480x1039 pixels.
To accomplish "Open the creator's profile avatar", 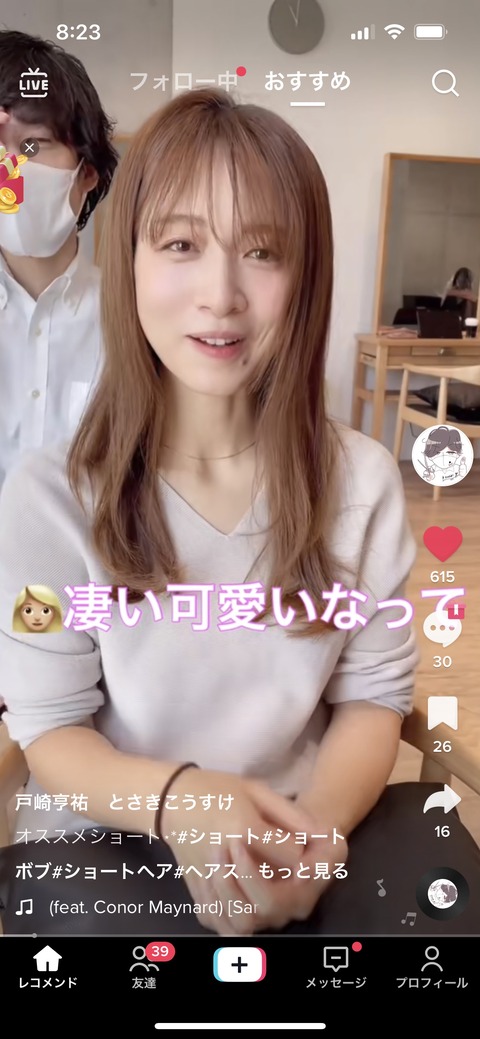I will (442, 456).
